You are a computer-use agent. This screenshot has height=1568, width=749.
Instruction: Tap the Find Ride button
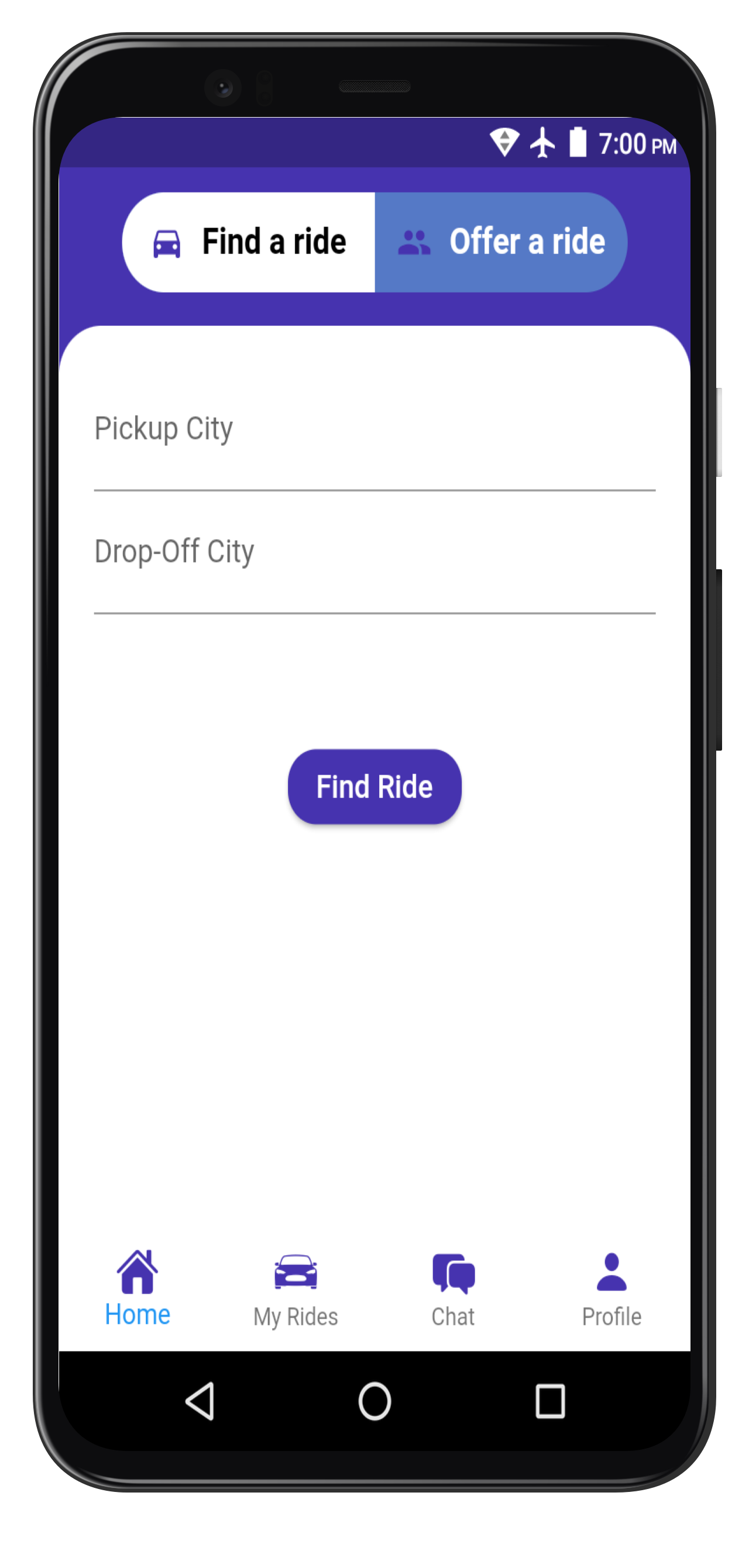point(374,786)
